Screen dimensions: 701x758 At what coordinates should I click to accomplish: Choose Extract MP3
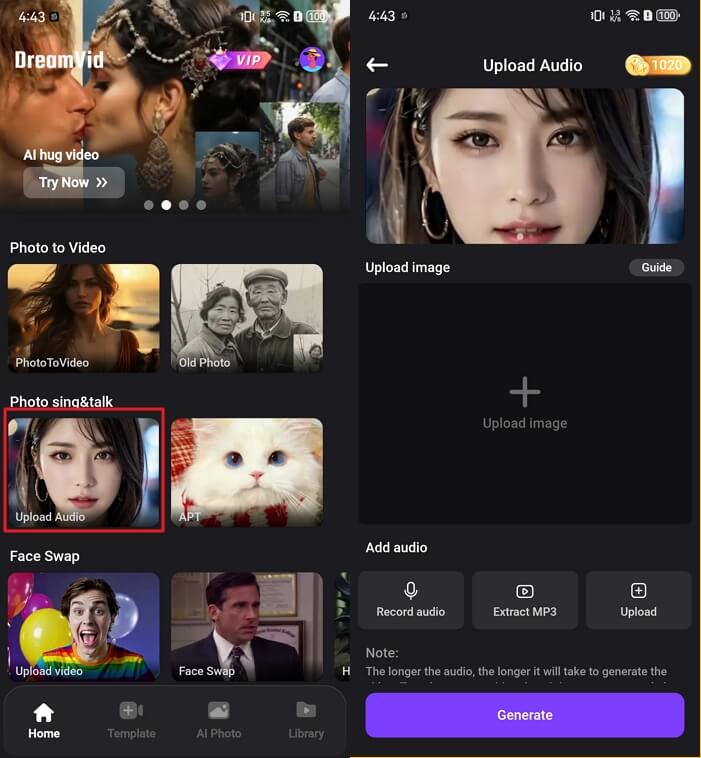pos(525,600)
